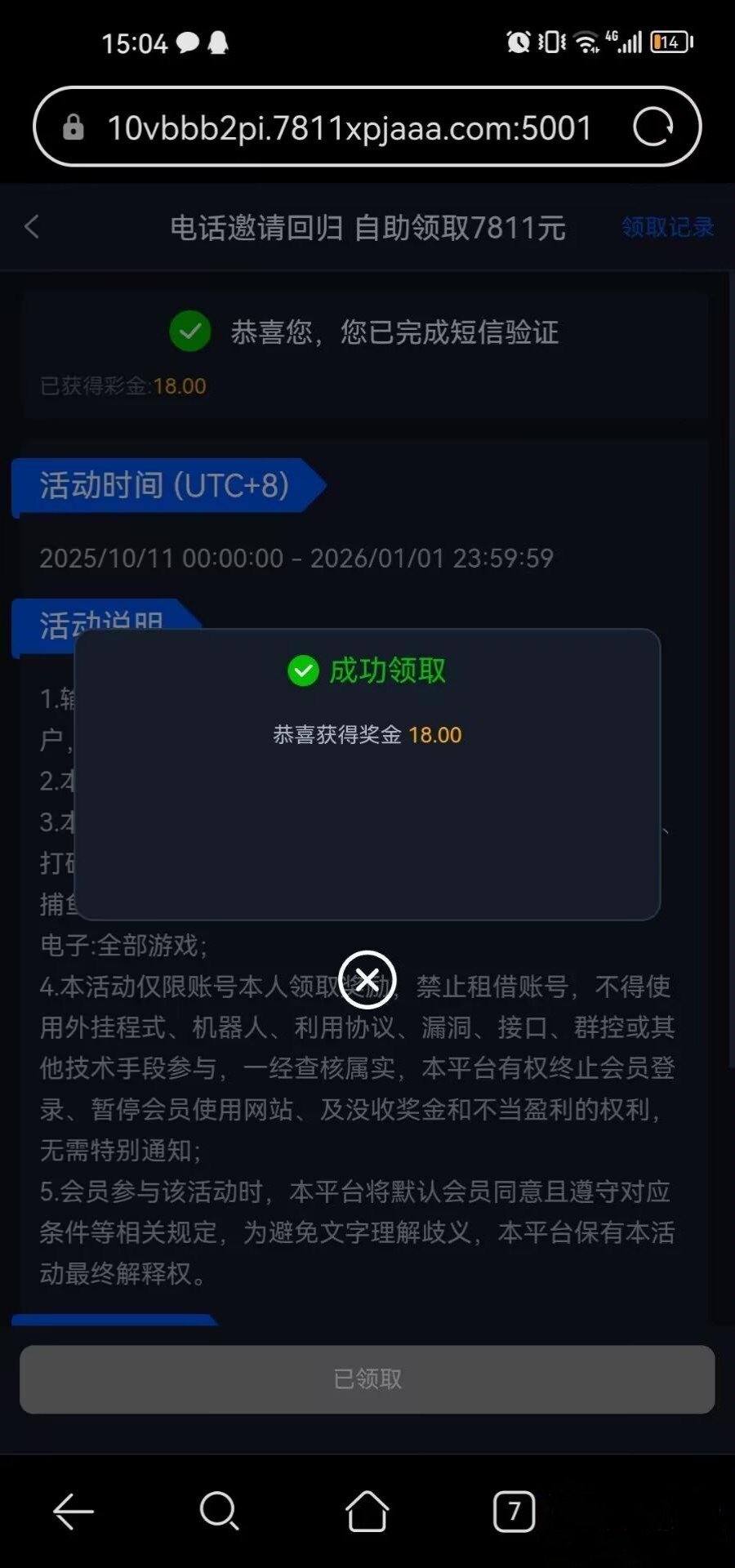Tap the 已领取 button
The image size is (735, 1568).
[367, 1379]
